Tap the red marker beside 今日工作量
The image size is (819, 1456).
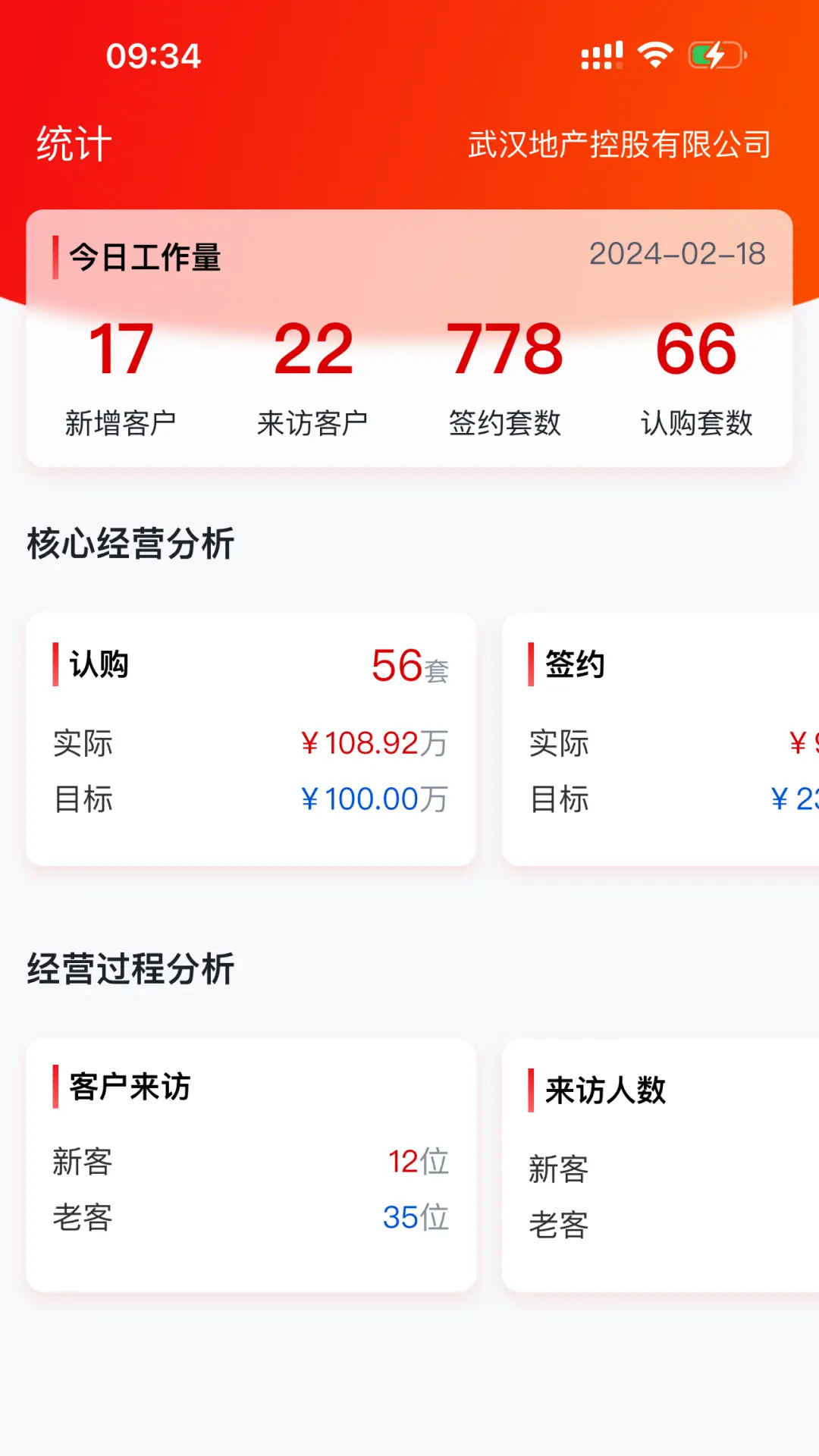pos(55,256)
